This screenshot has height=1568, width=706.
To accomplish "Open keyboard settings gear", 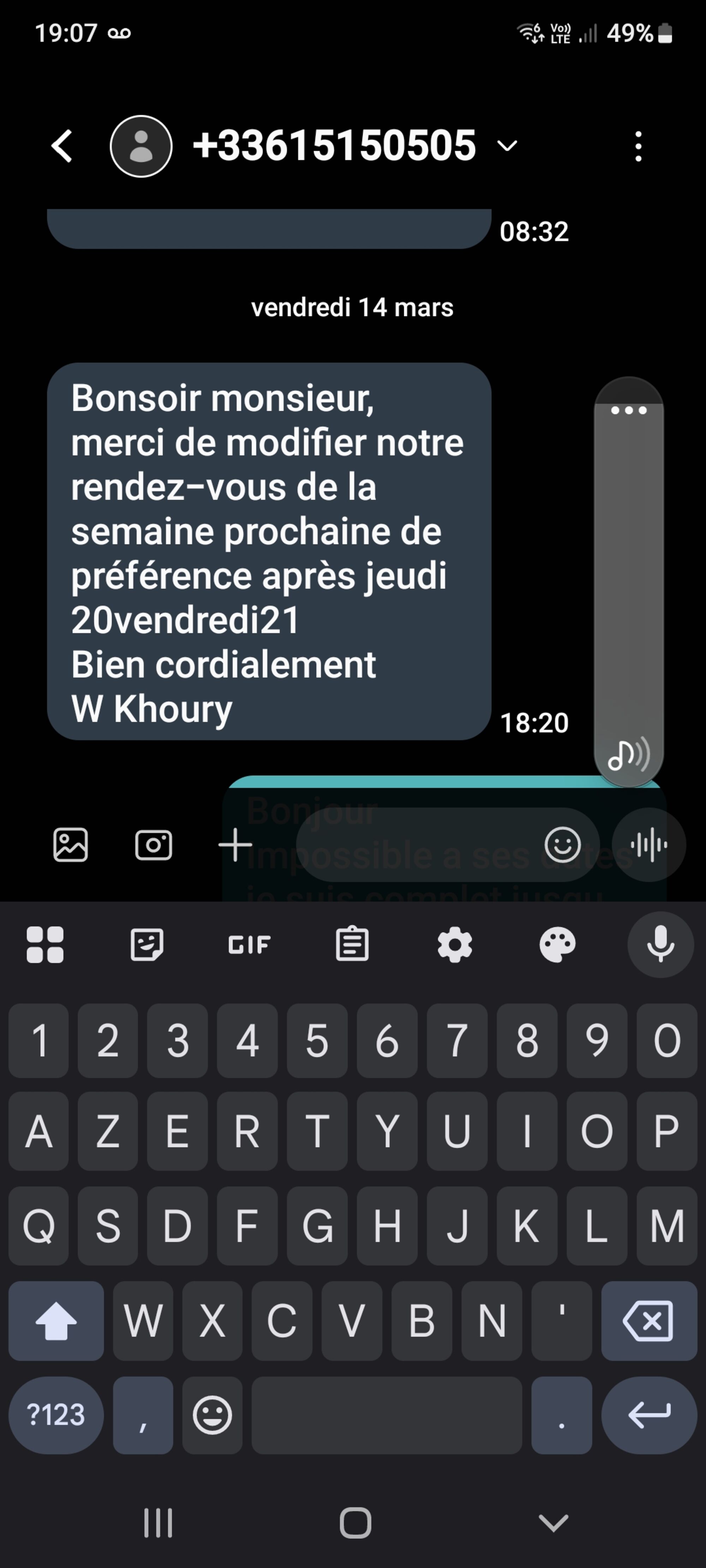I will pyautogui.click(x=454, y=945).
